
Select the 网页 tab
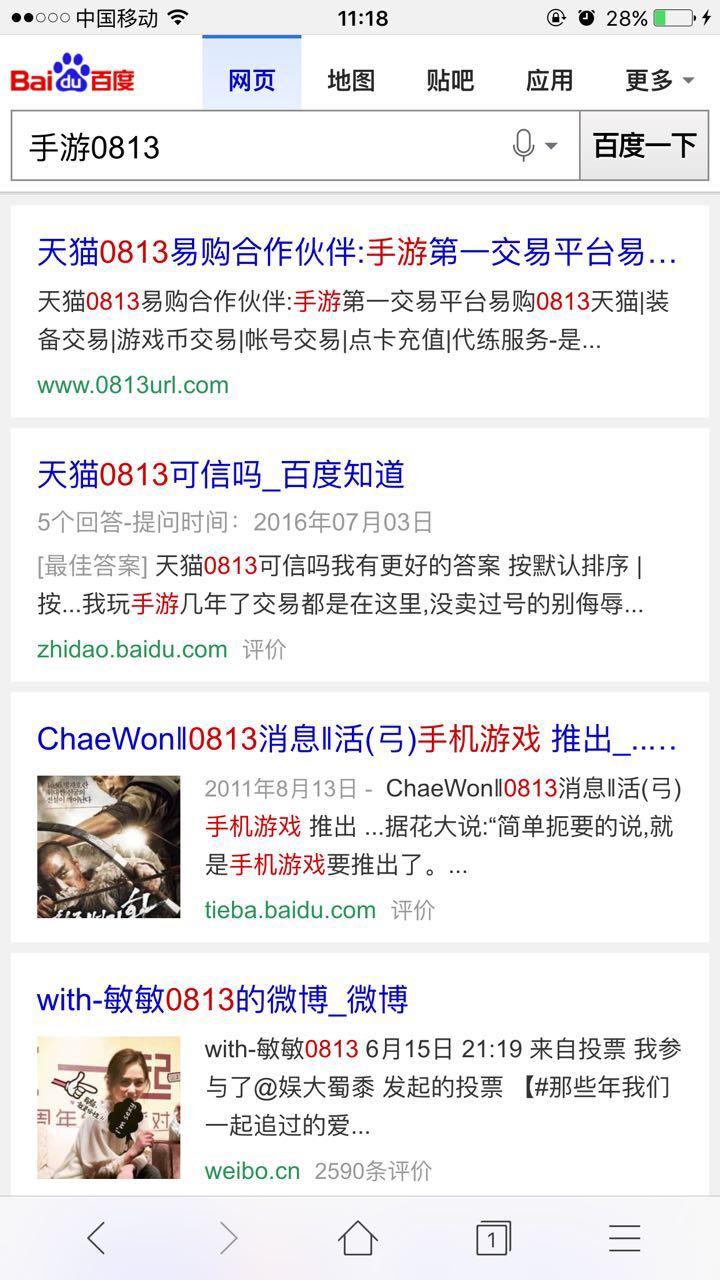coord(252,80)
